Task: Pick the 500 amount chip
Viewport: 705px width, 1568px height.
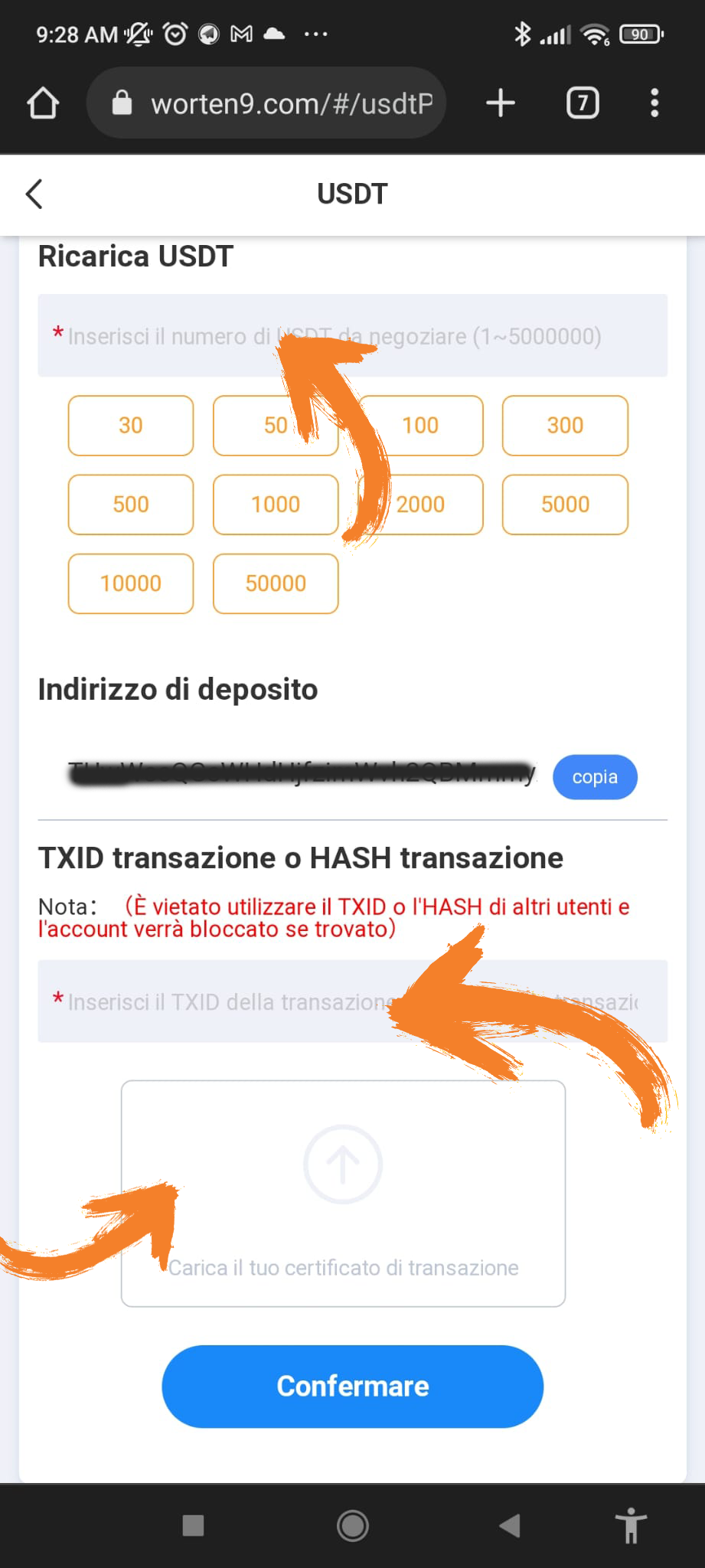Action: tap(131, 505)
